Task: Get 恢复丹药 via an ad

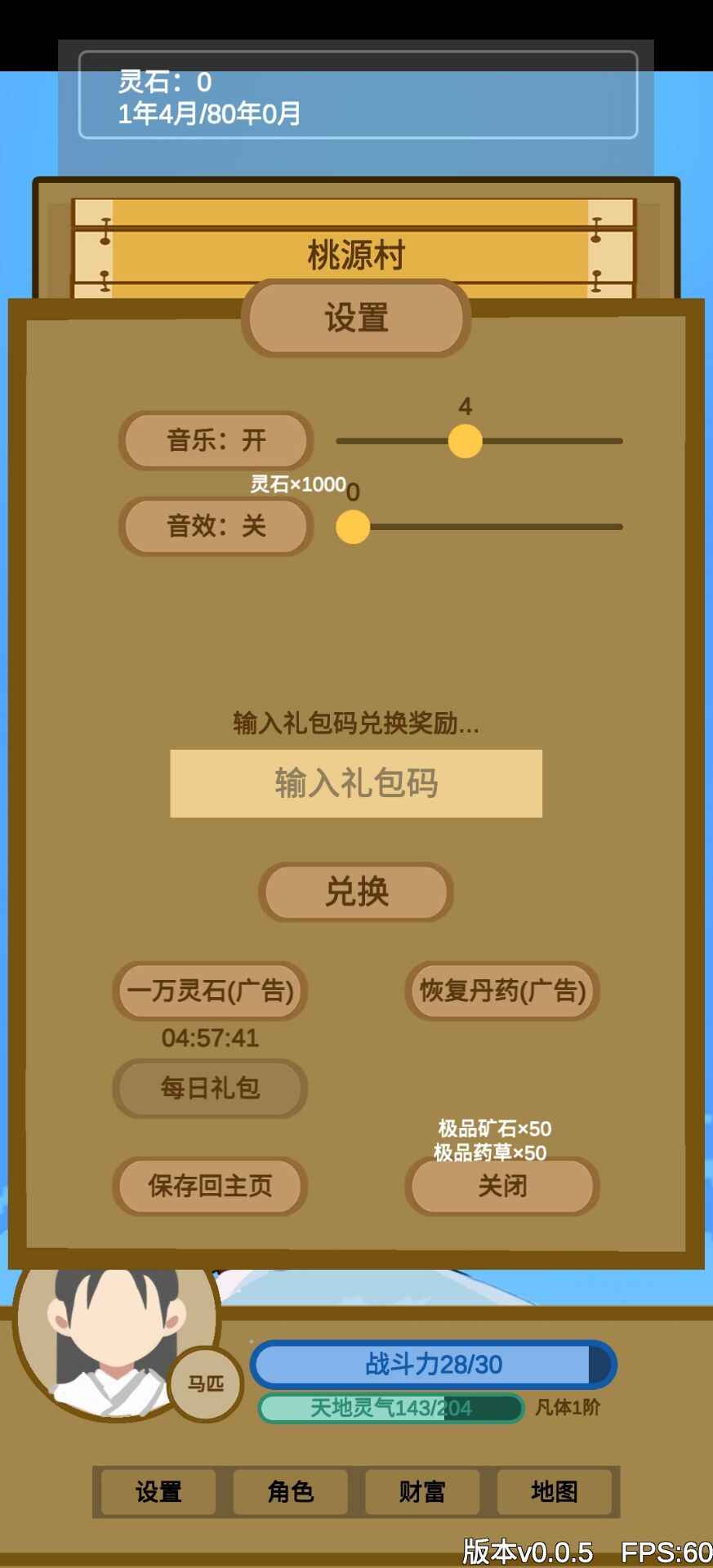Action: pos(502,991)
